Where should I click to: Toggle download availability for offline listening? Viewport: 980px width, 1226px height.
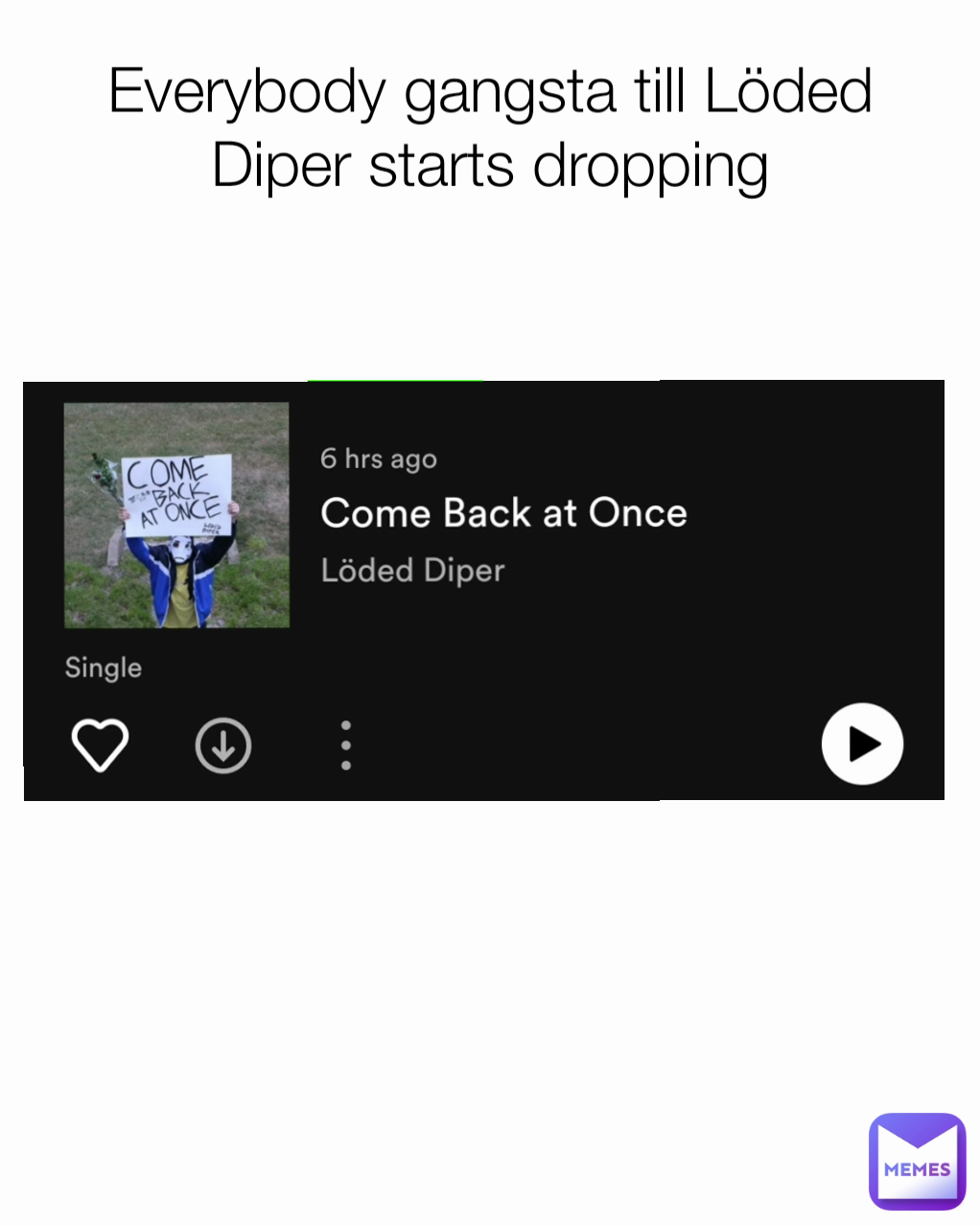[223, 743]
